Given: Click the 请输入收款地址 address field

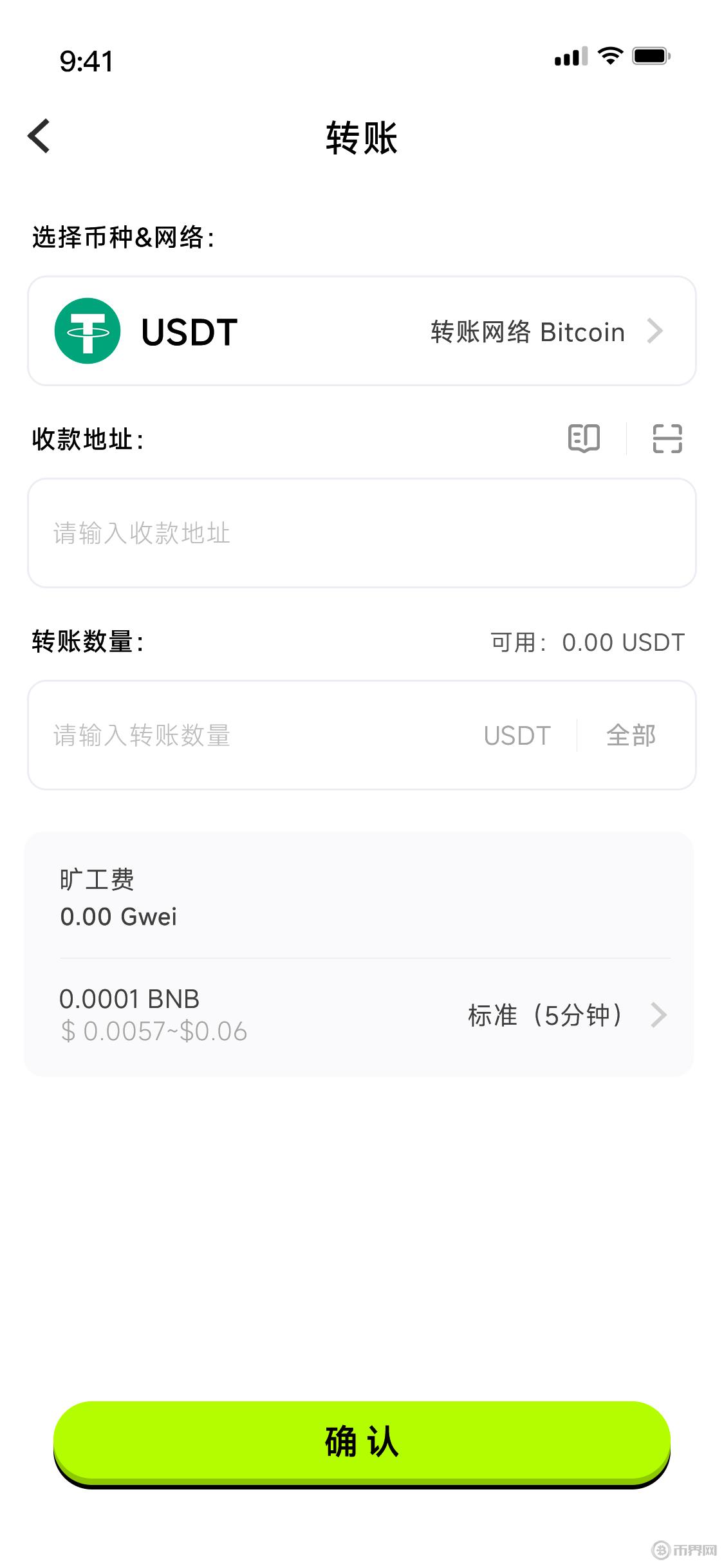Looking at the screenshot, I should [x=360, y=532].
